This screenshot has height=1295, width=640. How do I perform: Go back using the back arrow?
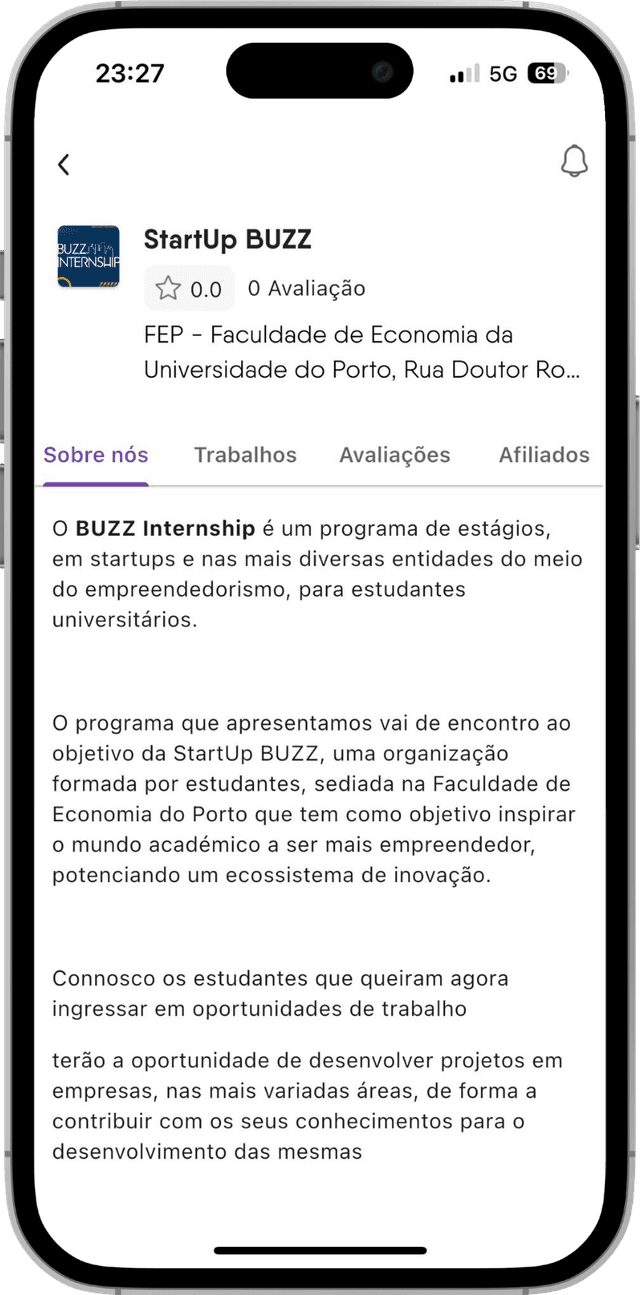[64, 165]
